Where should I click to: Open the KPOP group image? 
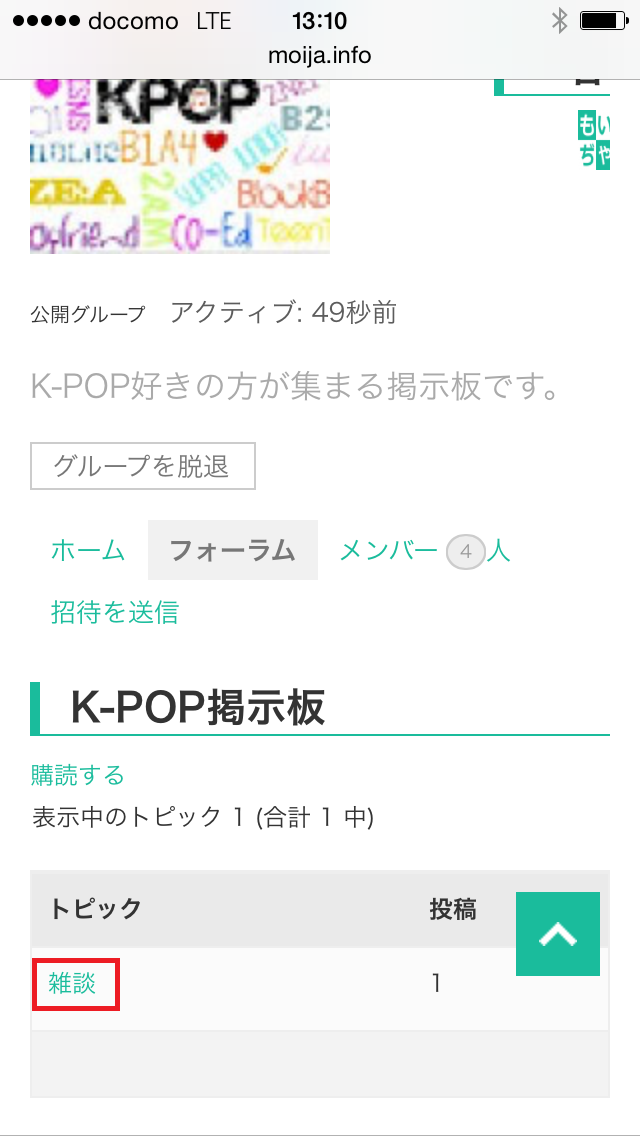[180, 165]
